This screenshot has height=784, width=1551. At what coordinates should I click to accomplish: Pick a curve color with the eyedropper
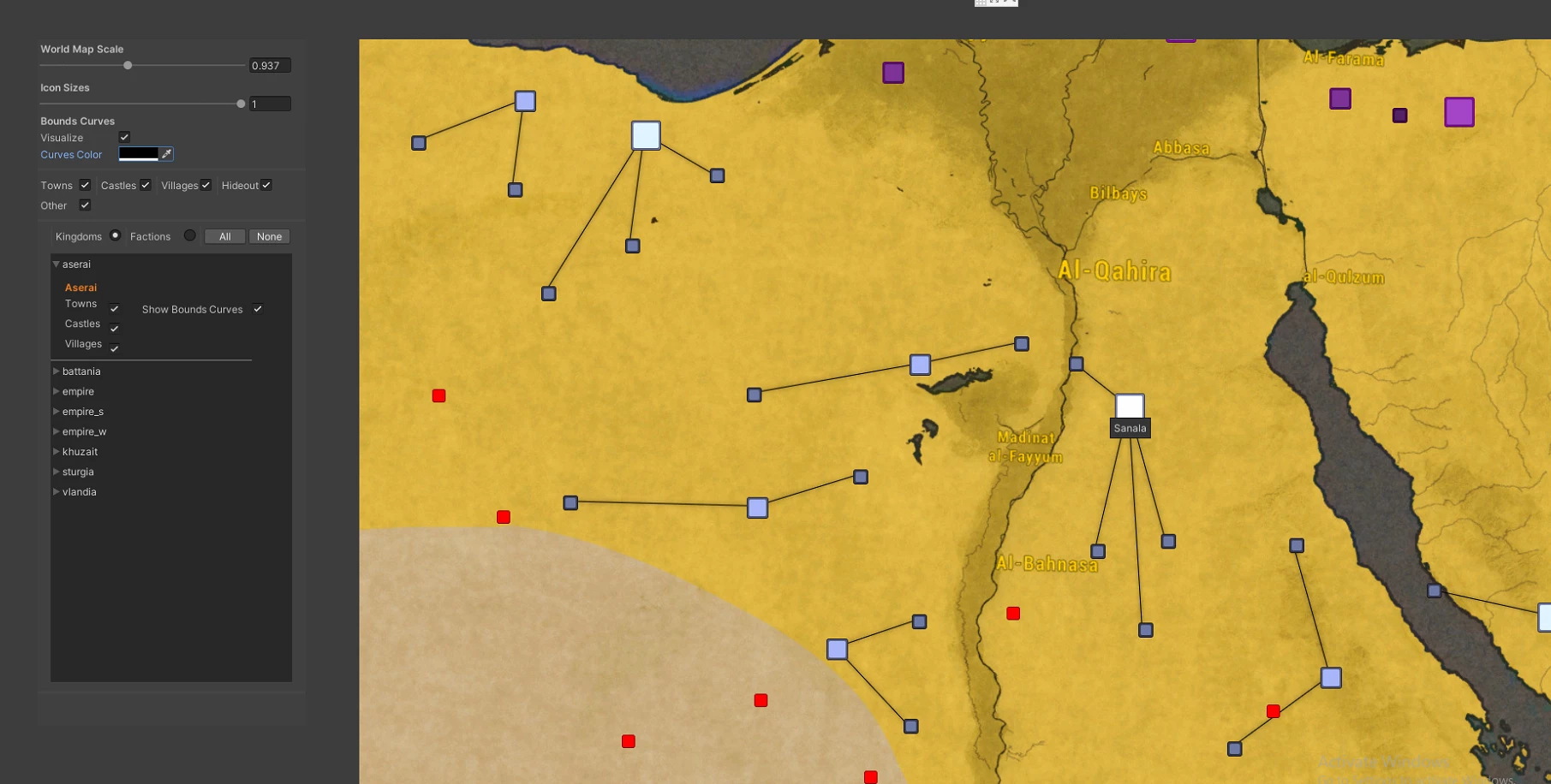coord(166,154)
